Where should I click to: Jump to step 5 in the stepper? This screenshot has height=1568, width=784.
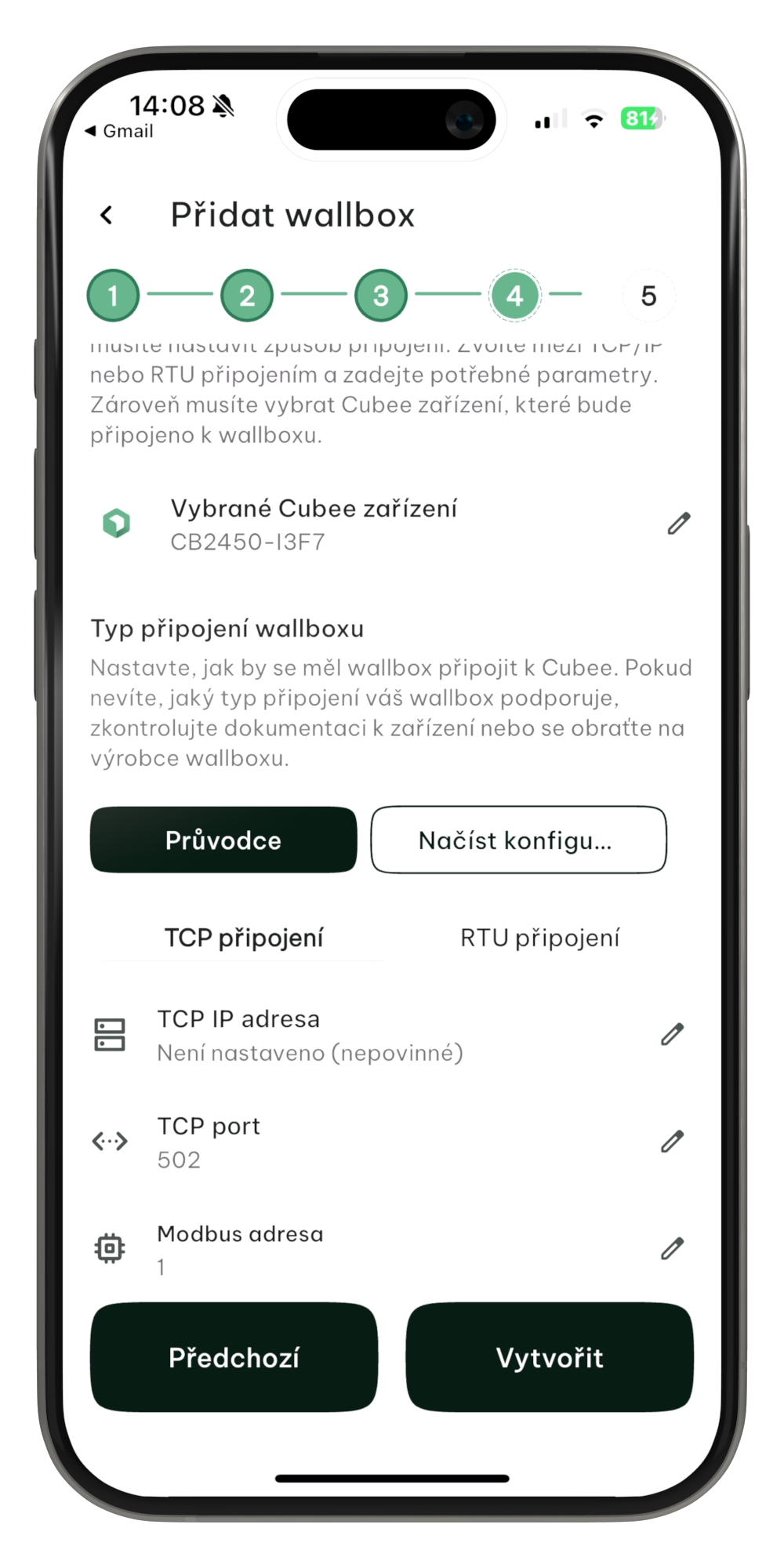[648, 296]
